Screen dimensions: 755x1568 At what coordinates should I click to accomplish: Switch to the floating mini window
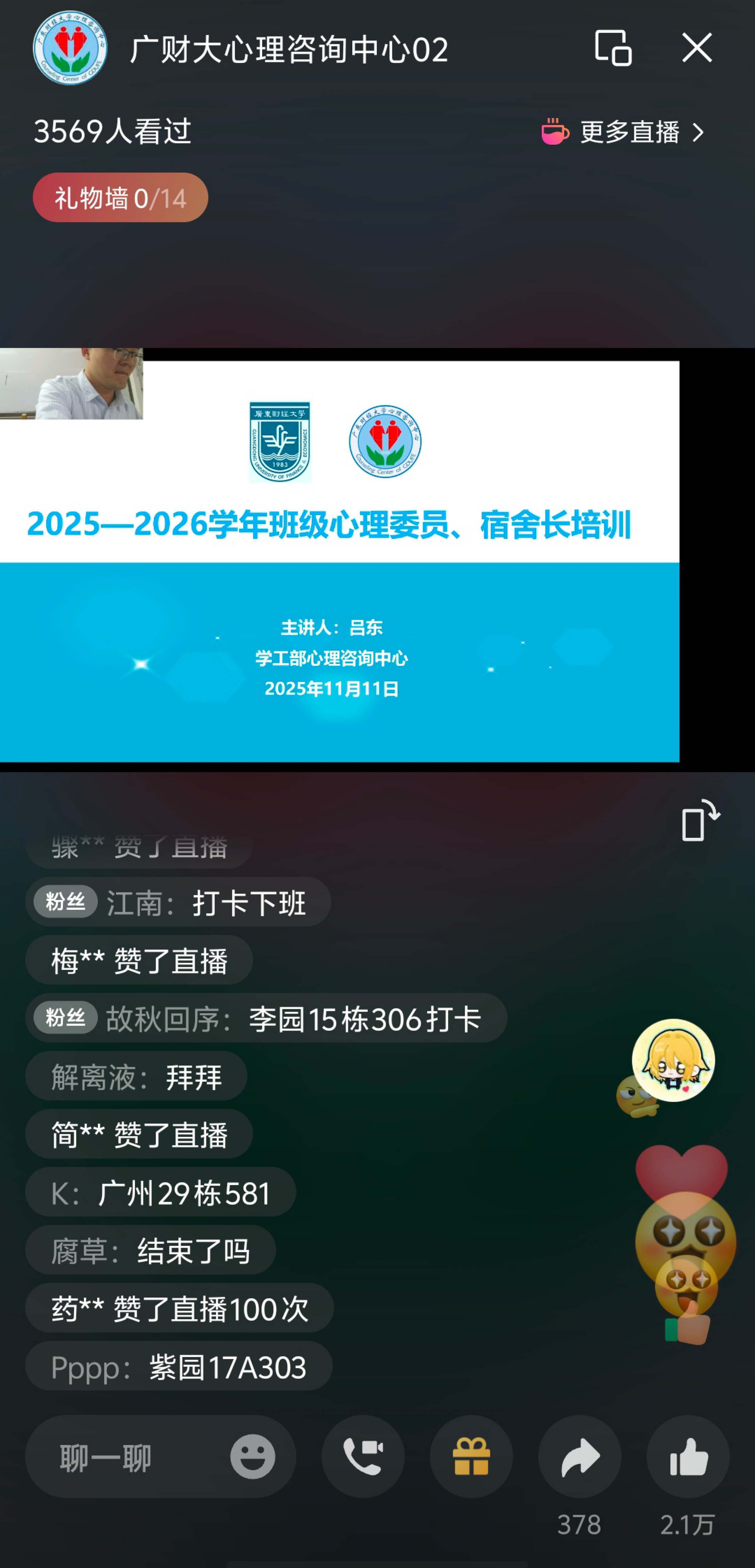[612, 47]
